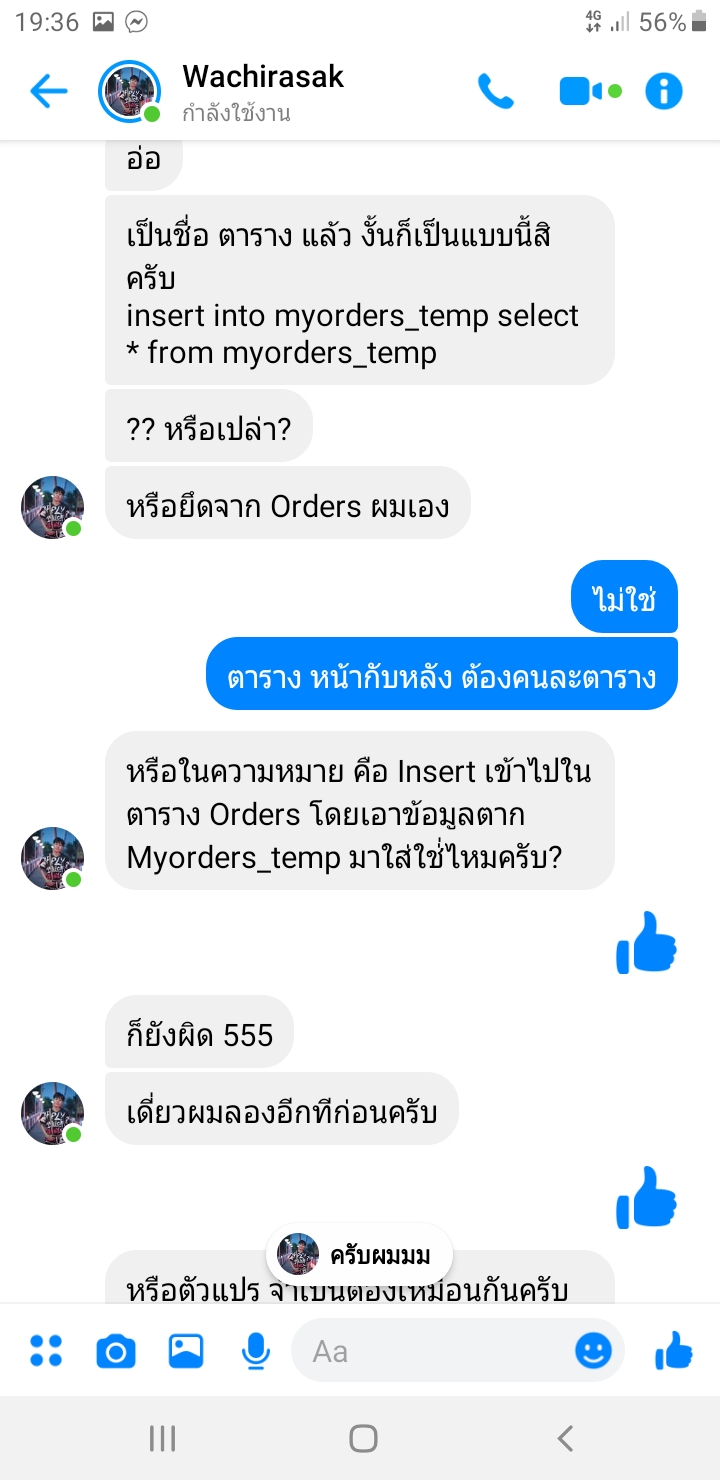Open the camera to take a photo

(116, 1351)
